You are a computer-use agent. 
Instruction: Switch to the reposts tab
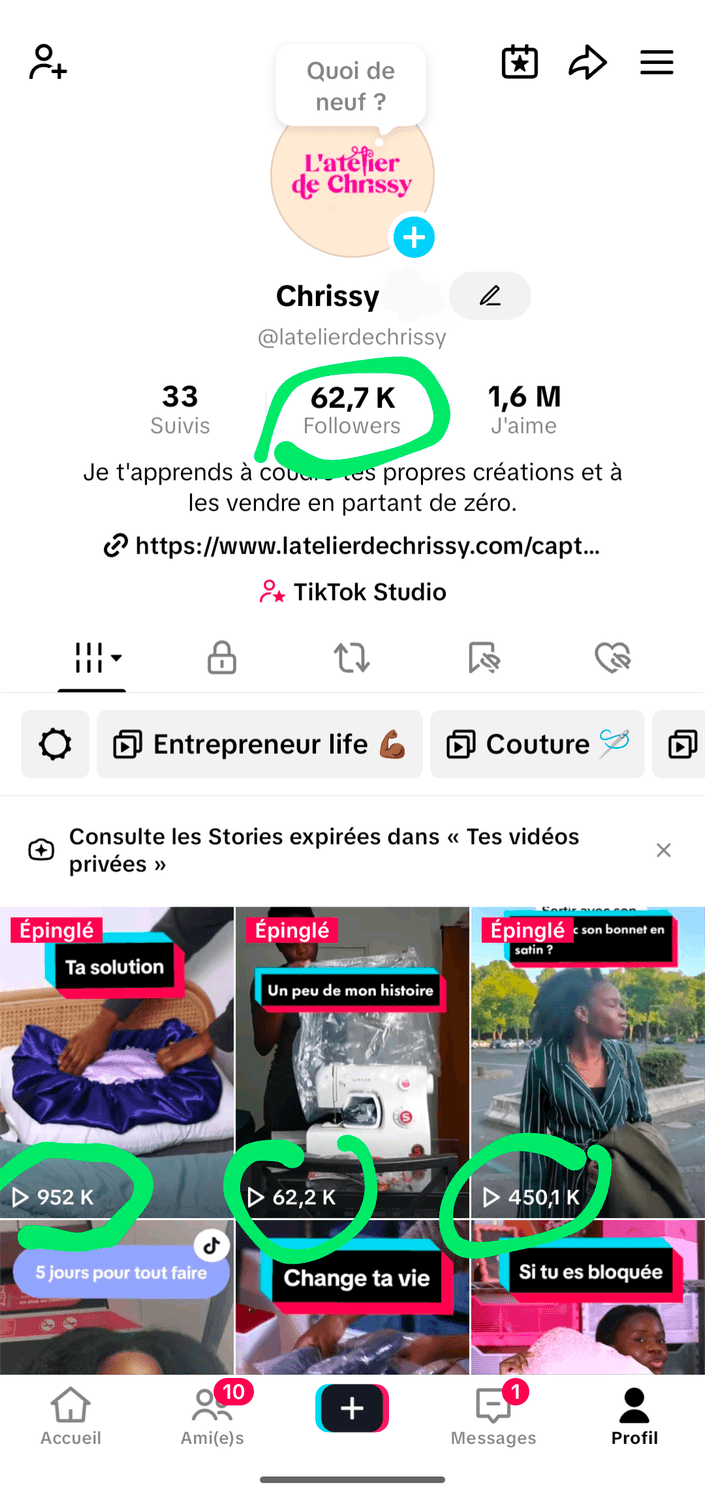[352, 658]
